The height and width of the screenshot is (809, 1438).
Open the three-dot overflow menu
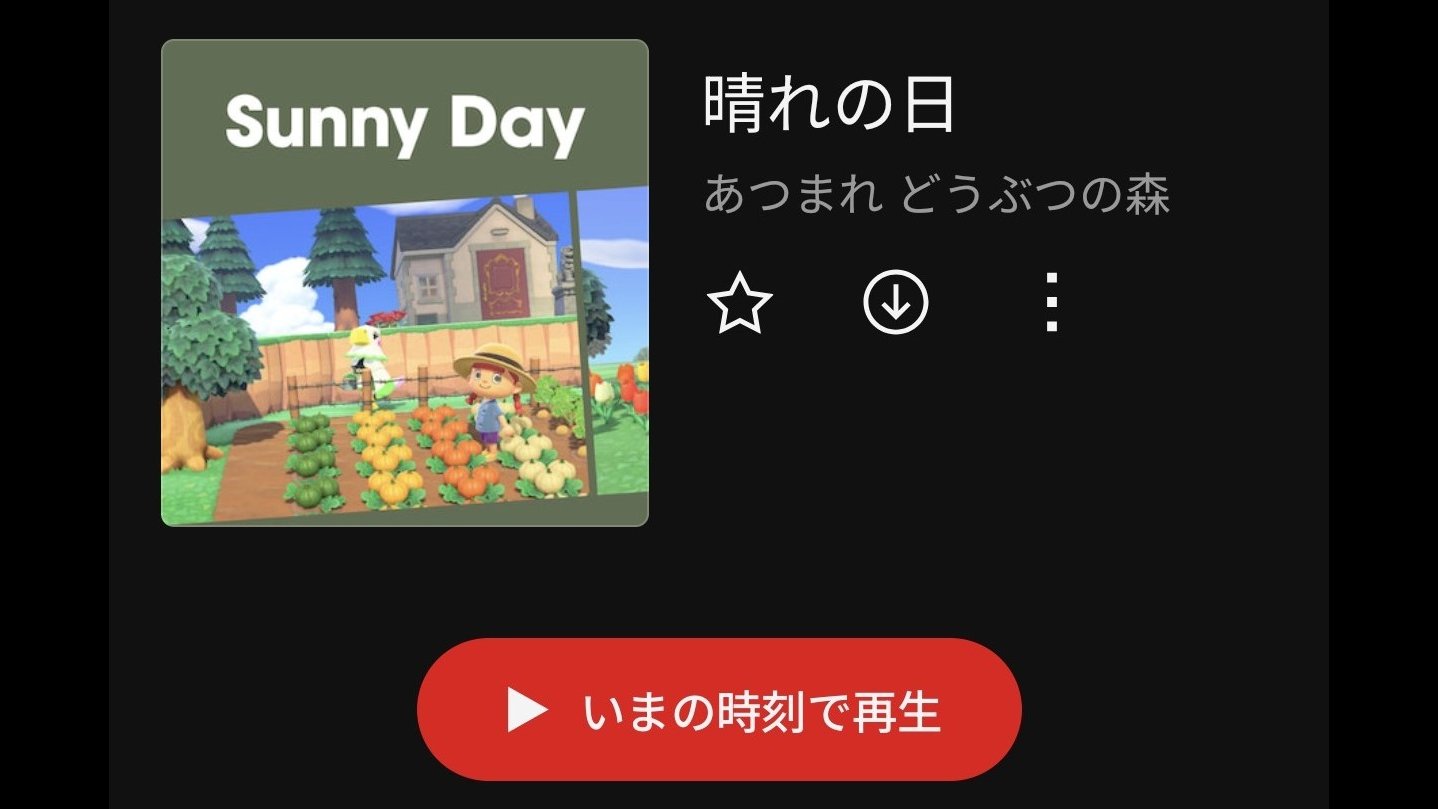coord(1051,302)
